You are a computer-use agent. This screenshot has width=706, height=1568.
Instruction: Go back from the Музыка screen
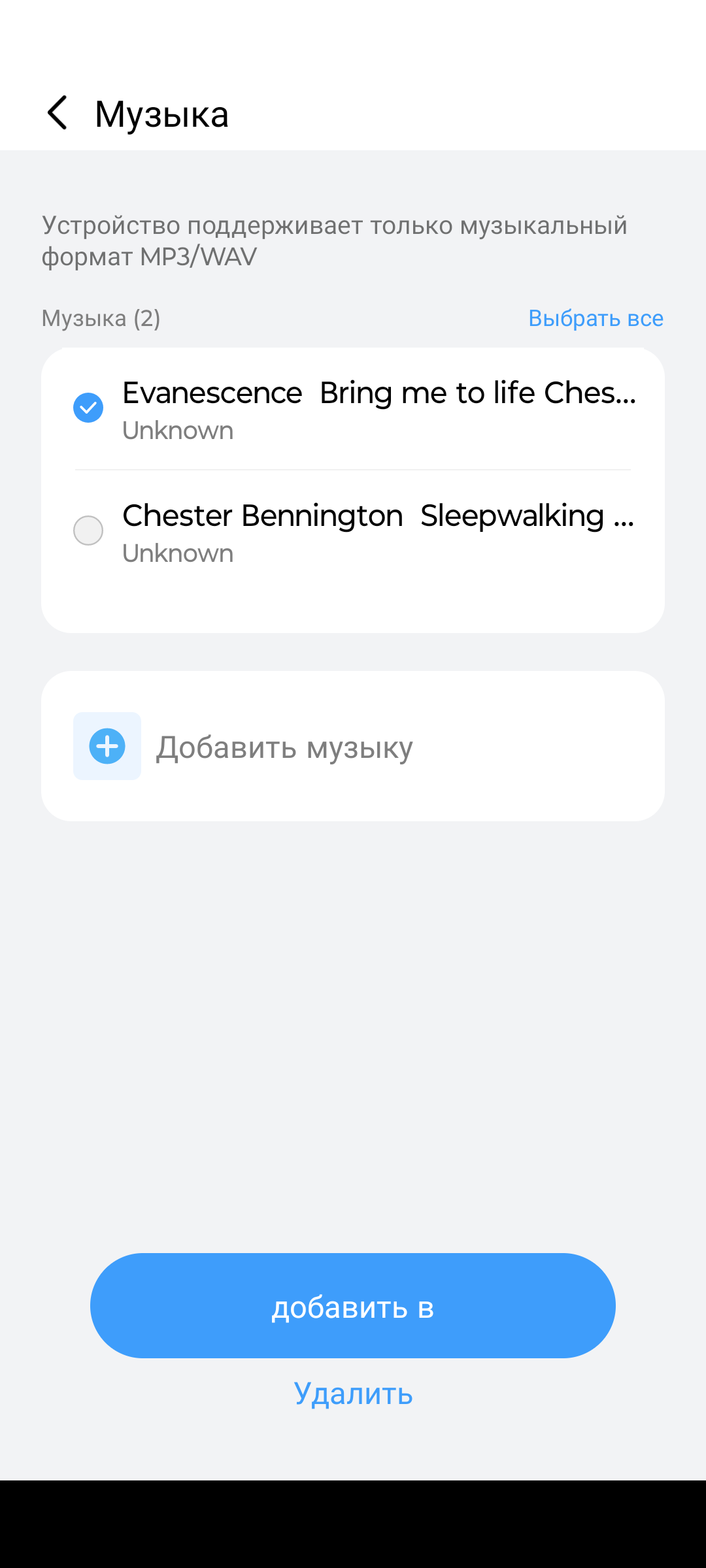point(58,113)
